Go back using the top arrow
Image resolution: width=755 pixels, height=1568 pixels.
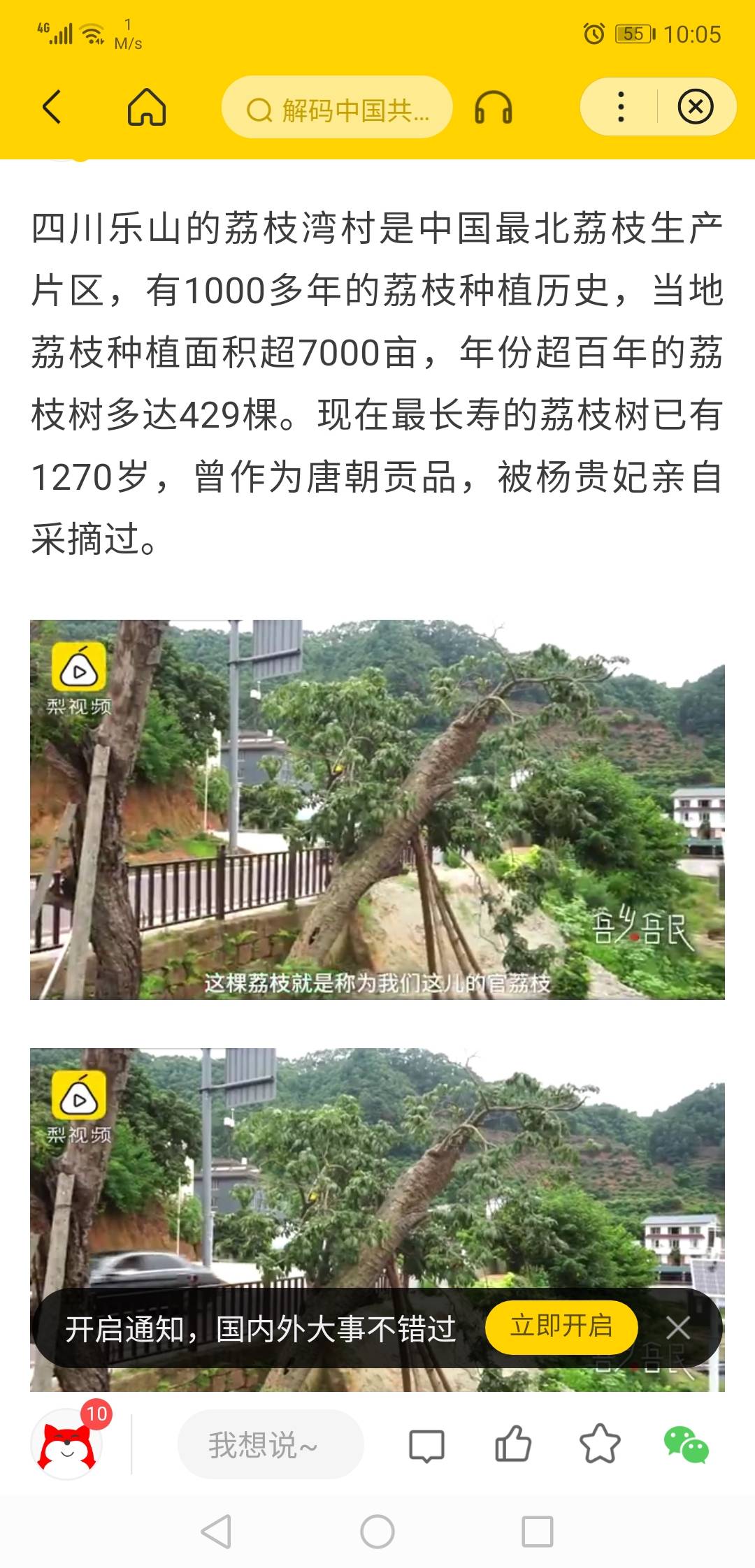52,107
